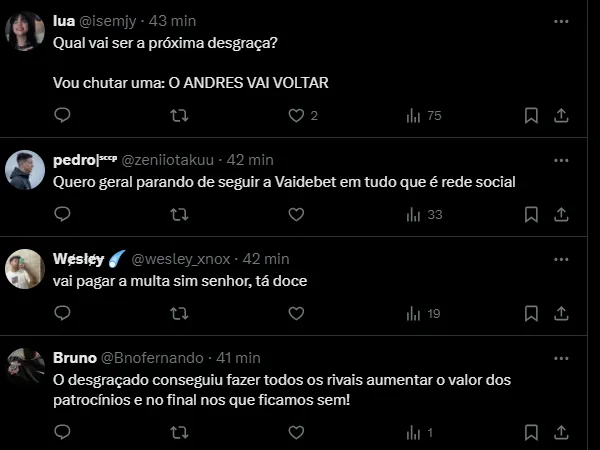This screenshot has height=450, width=600.
Task: Bookmark Wesley's tweet
Action: 531,313
